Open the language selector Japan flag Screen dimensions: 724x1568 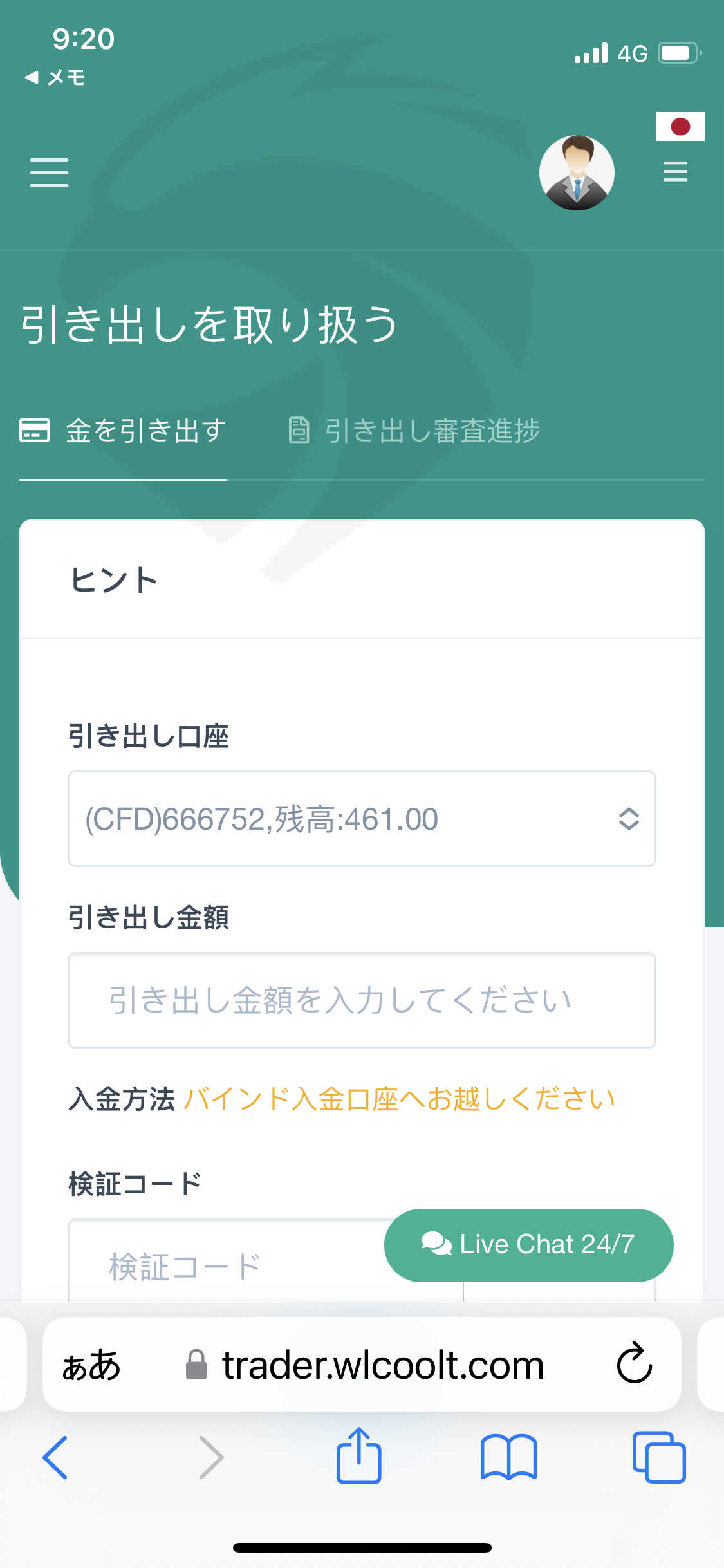tap(680, 126)
